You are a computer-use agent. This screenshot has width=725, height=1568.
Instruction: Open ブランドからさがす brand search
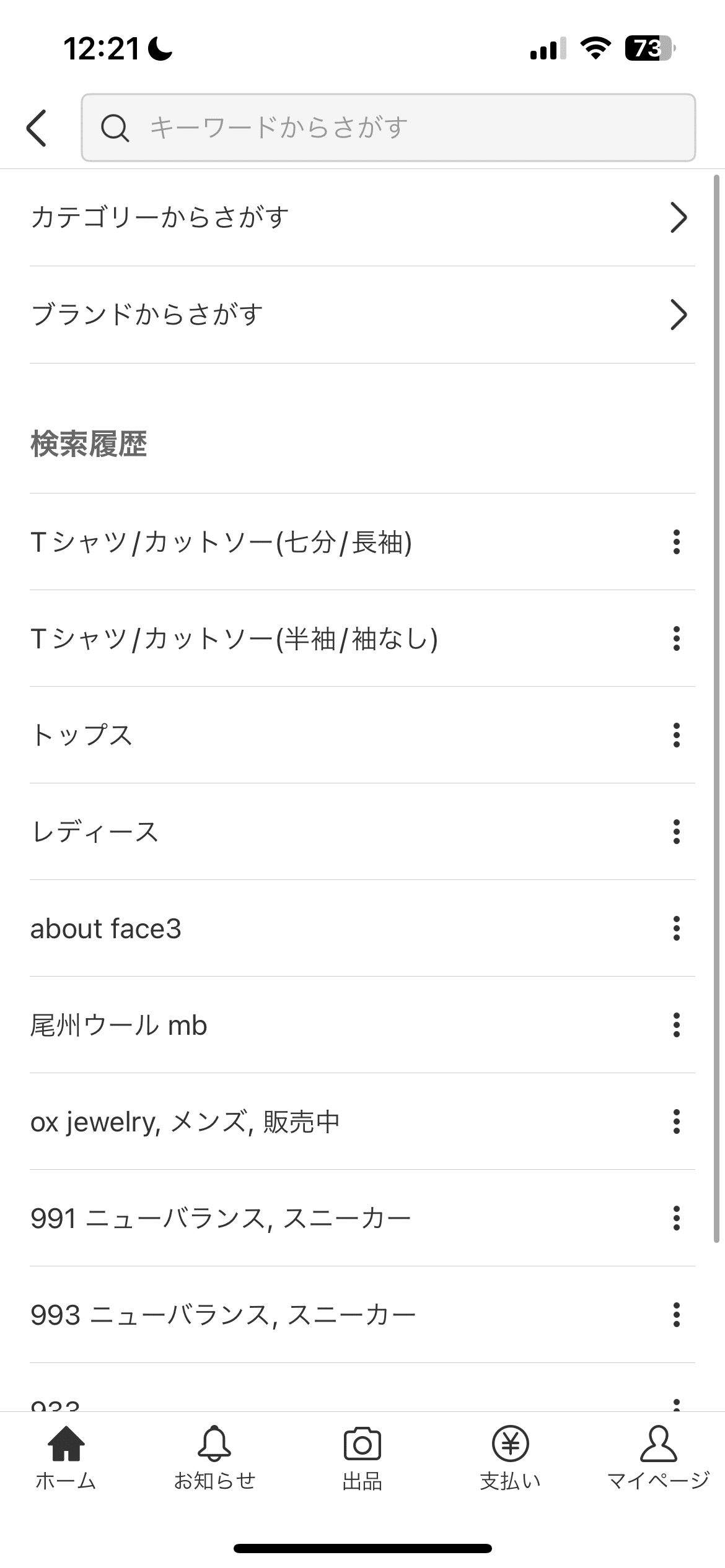coord(362,315)
